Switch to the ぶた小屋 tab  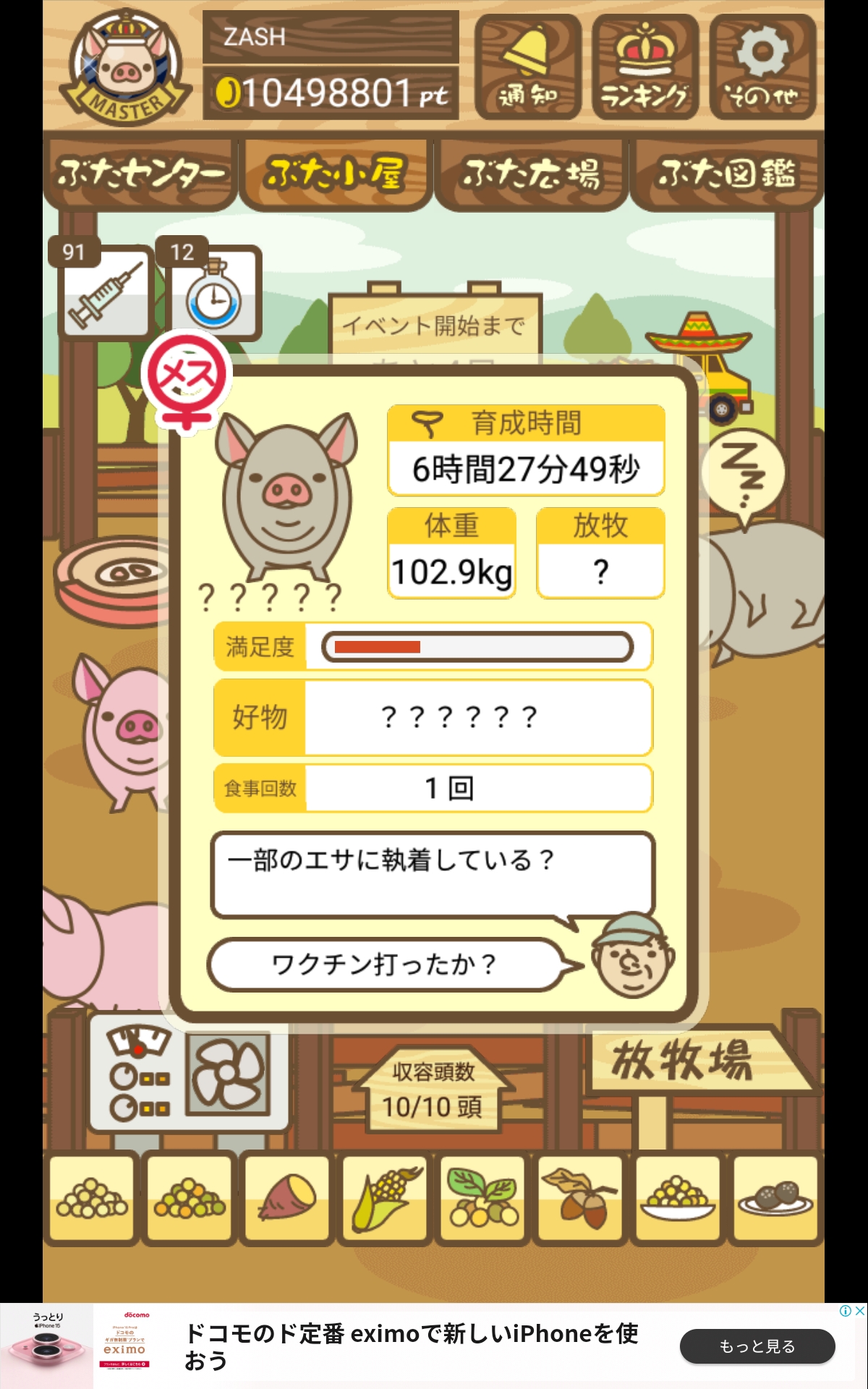click(336, 174)
